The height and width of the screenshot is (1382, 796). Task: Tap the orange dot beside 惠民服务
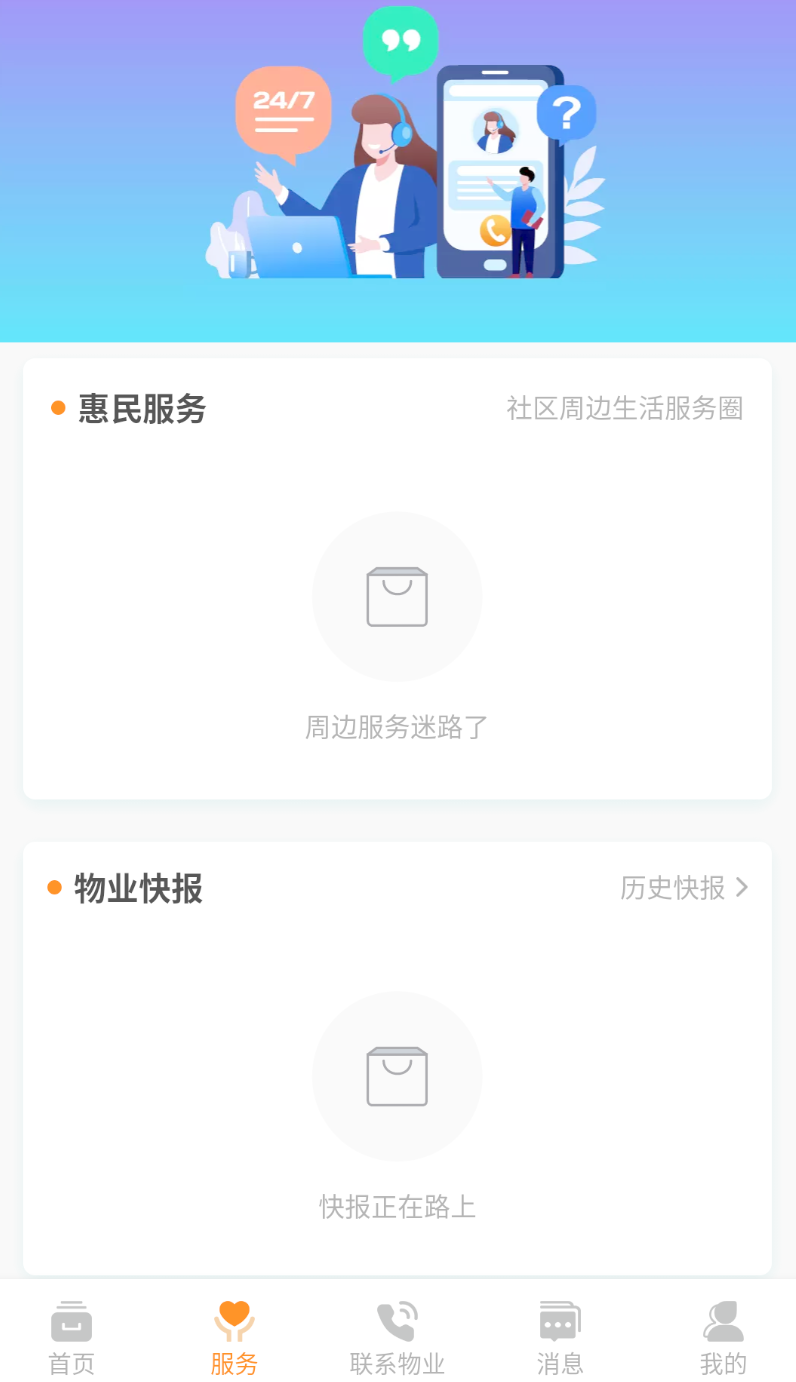[x=57, y=408]
